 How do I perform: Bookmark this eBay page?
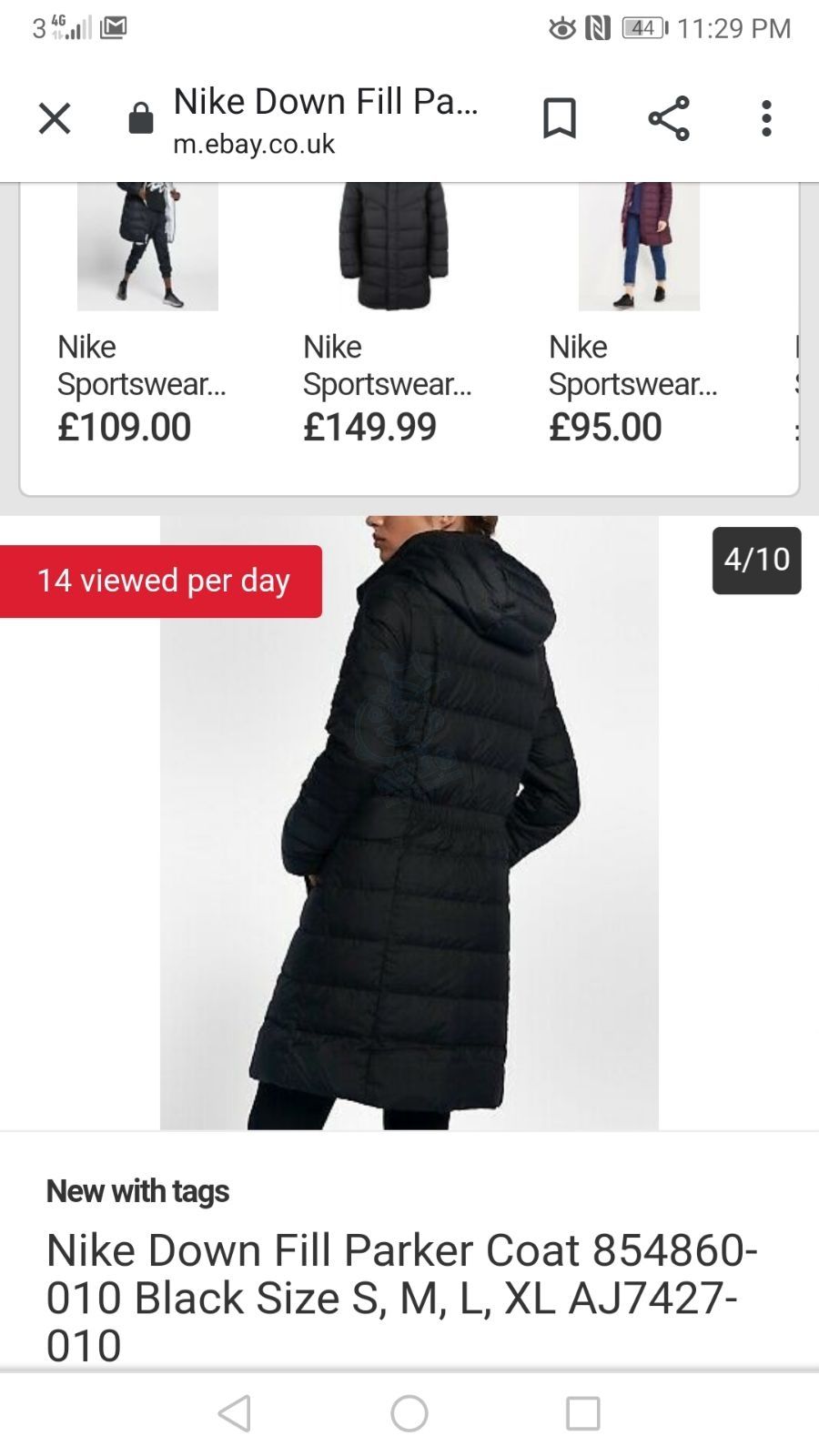click(560, 118)
